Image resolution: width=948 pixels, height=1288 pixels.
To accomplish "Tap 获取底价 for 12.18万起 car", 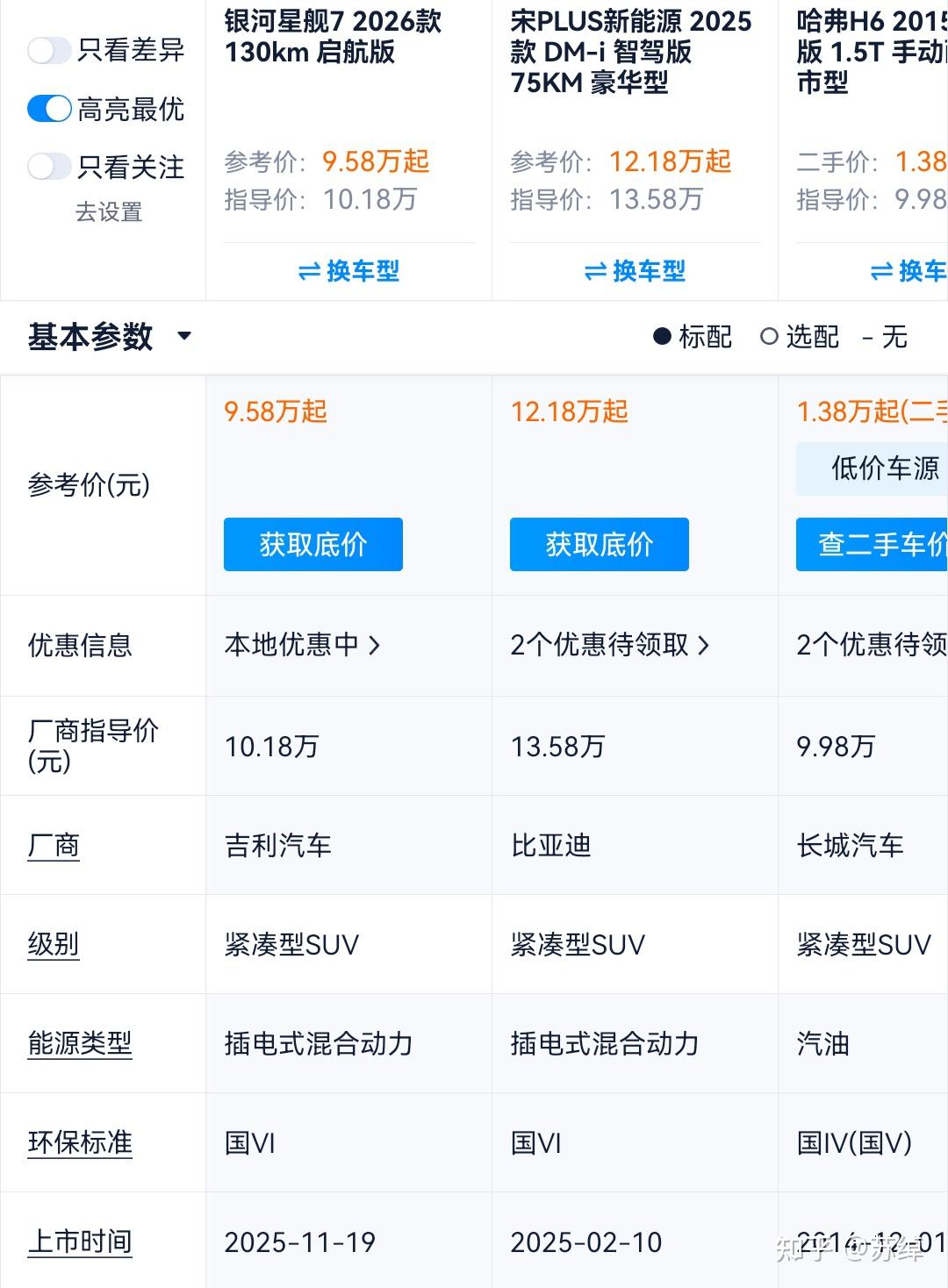I will click(600, 545).
